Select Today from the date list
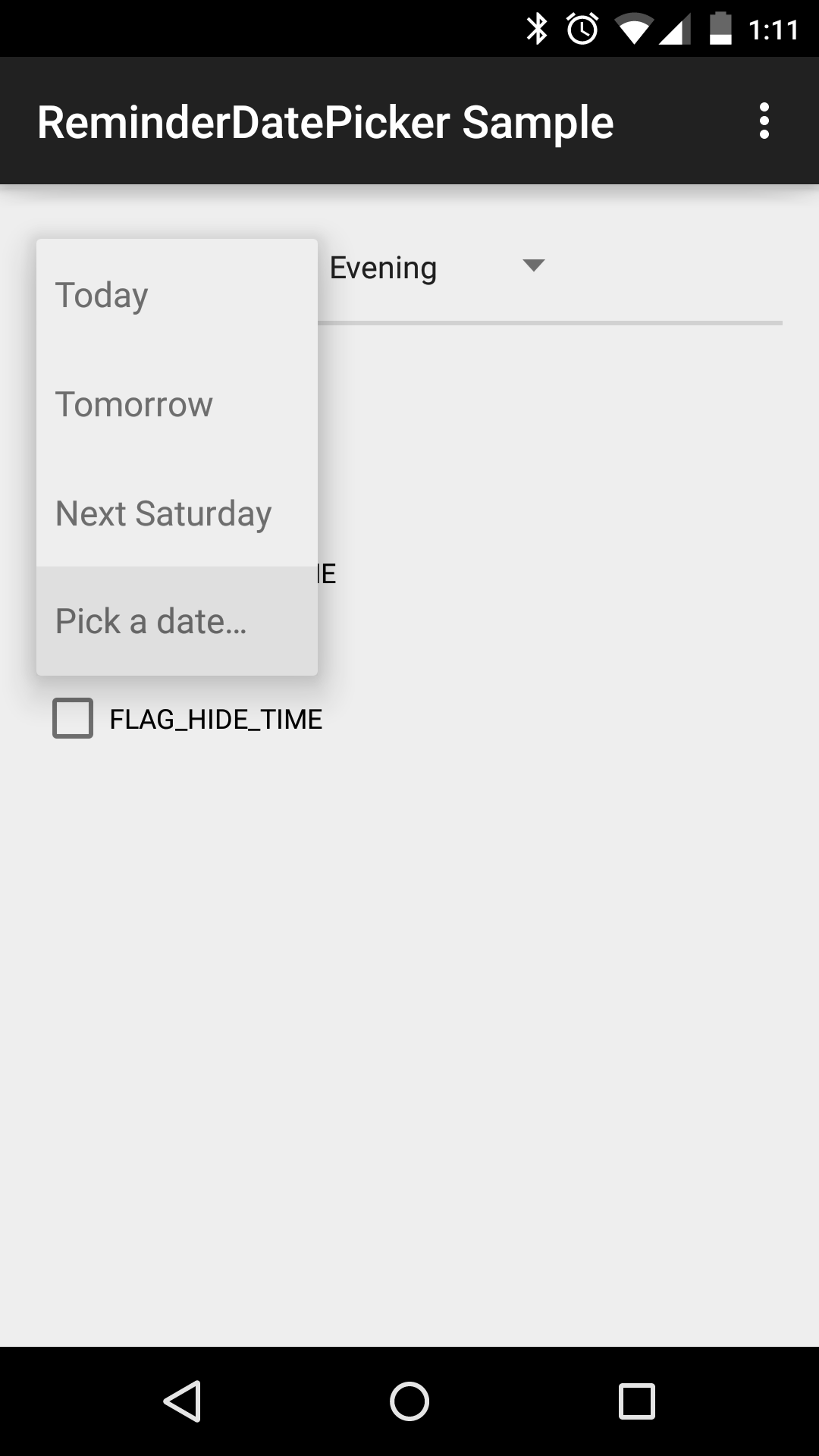This screenshot has width=819, height=1456. (177, 295)
